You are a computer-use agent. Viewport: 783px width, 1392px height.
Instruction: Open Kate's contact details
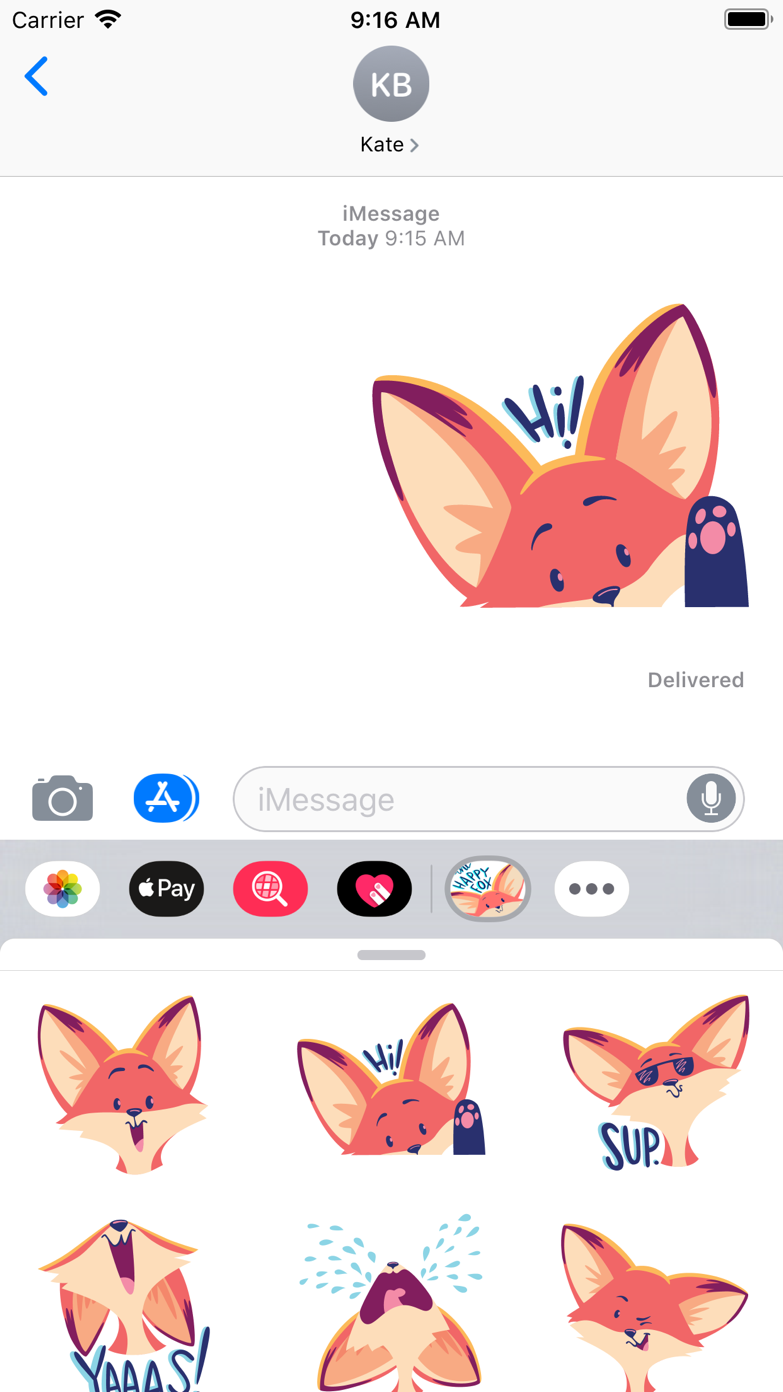[390, 144]
